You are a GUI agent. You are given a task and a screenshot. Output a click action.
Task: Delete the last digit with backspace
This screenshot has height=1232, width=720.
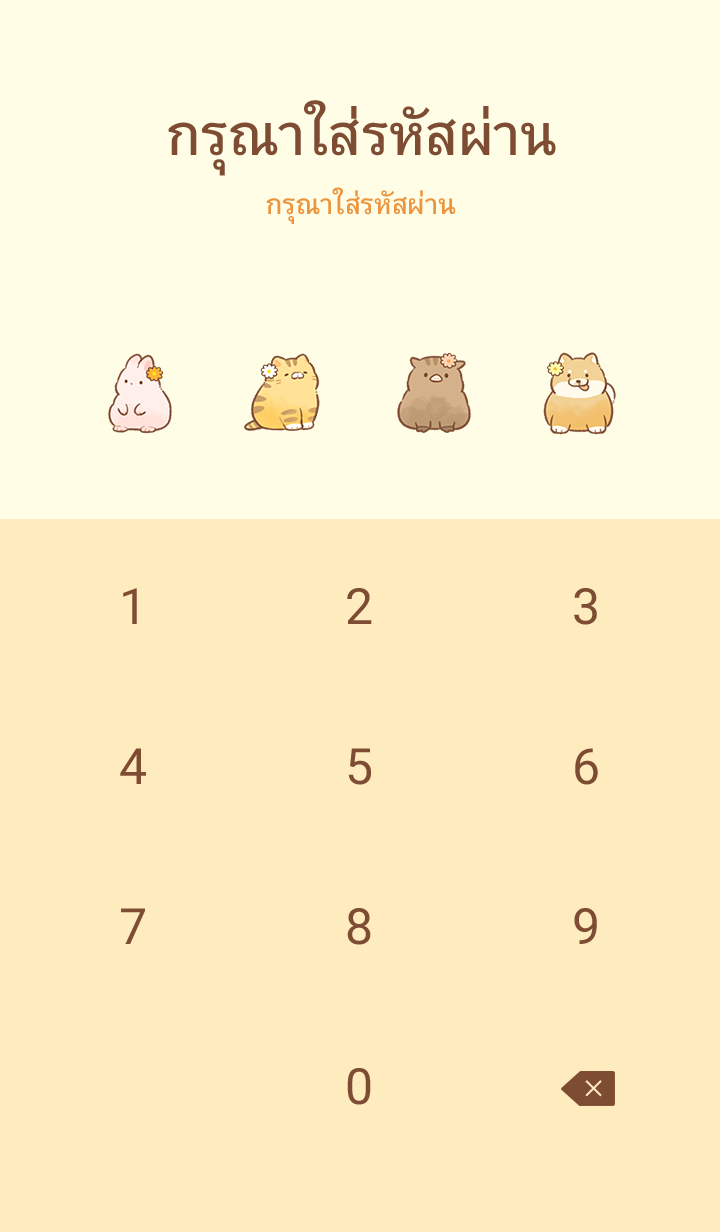click(588, 1088)
